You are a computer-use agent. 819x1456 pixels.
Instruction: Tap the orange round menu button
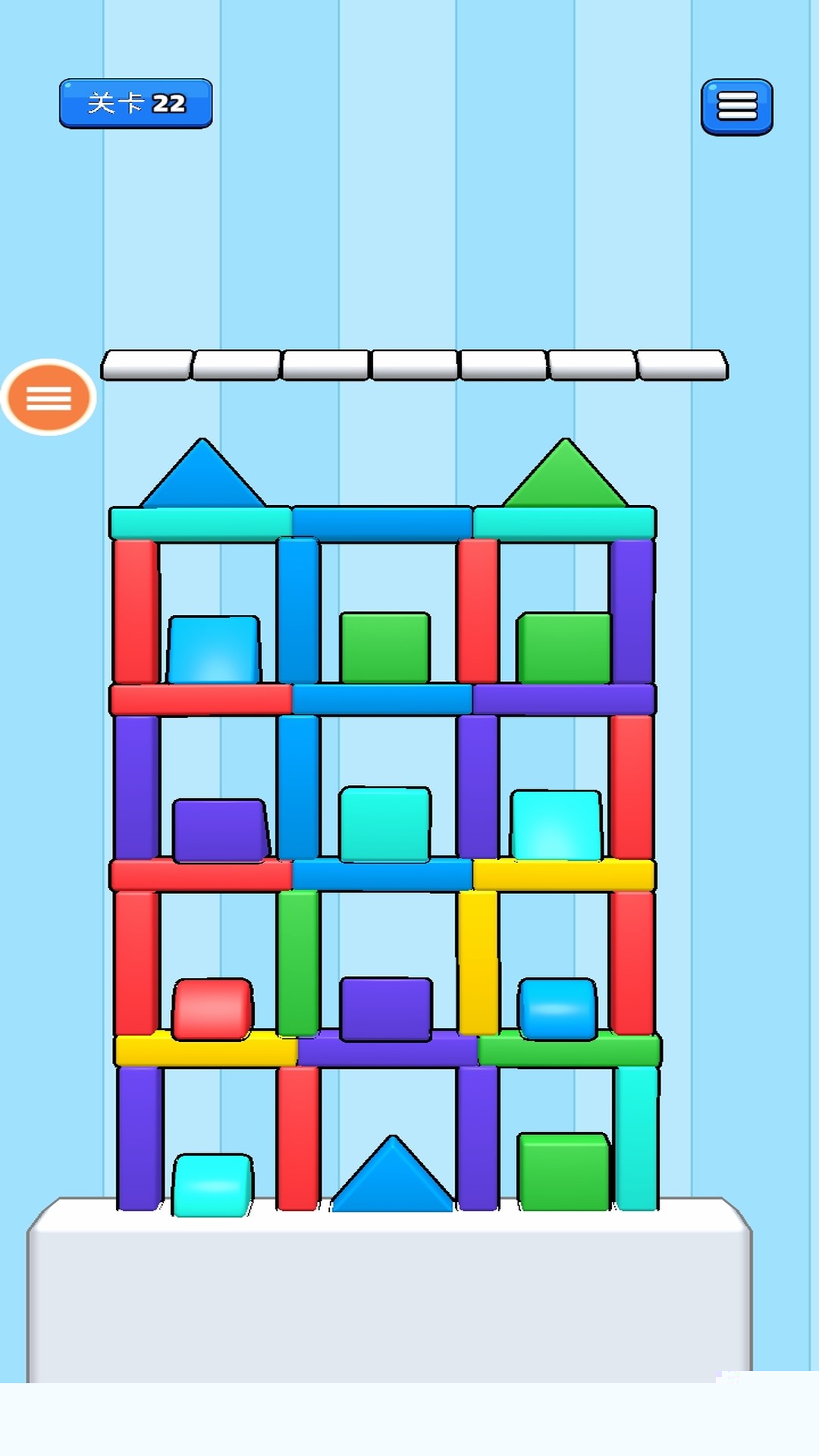49,397
